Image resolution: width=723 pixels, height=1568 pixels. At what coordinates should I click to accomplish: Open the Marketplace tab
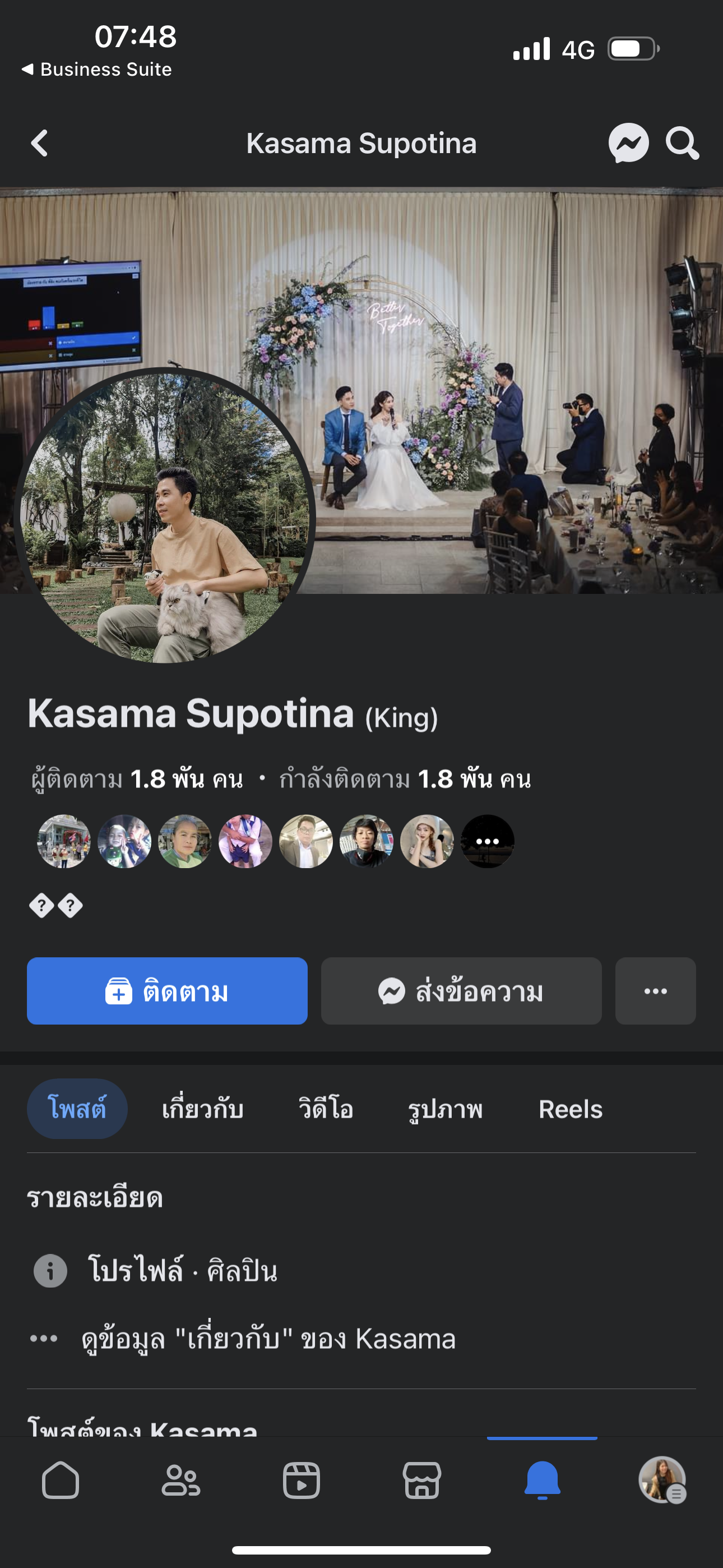tap(421, 1481)
